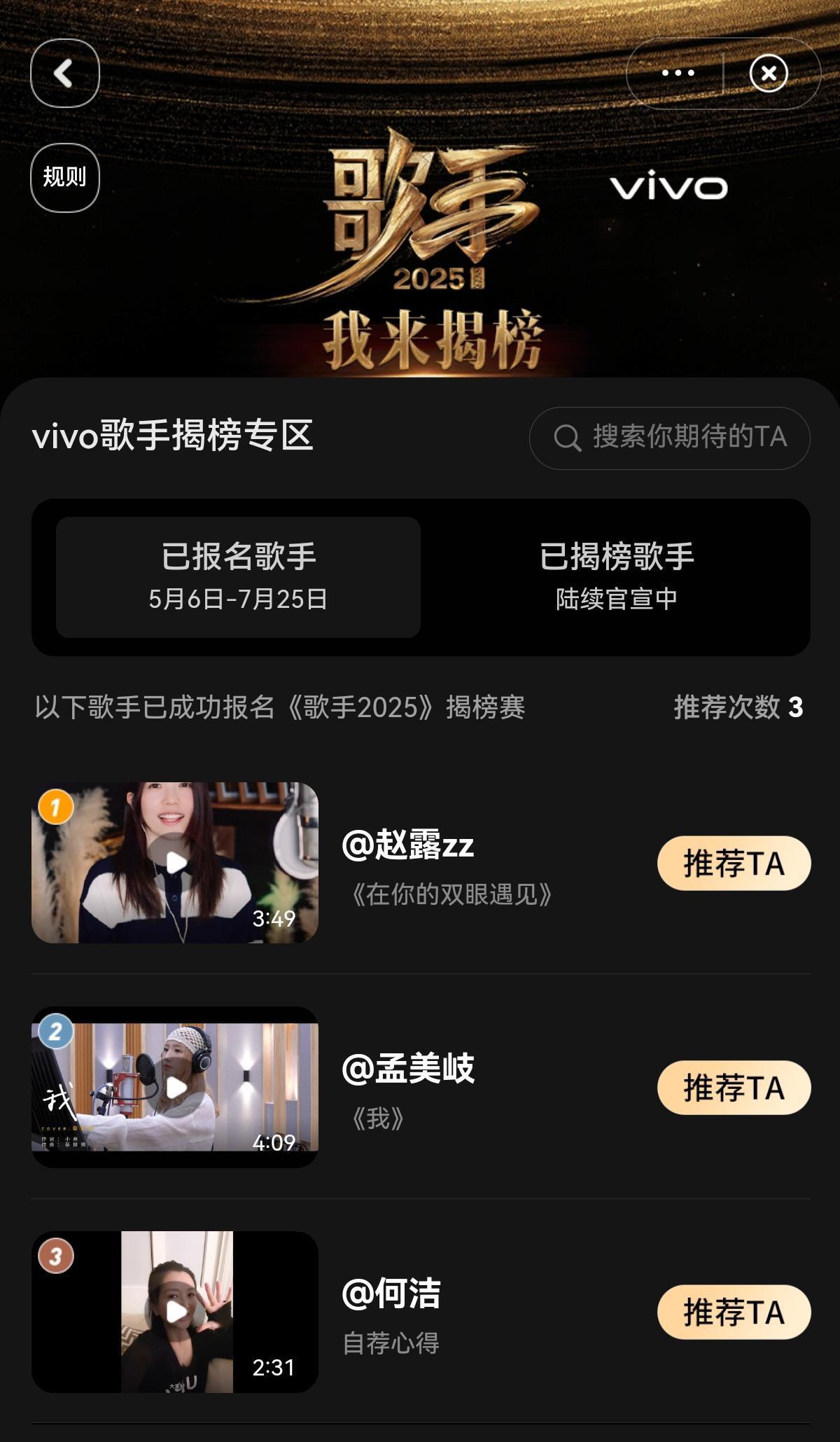
Task: Recommend 孟美岐 with 推荐TA
Action: pyautogui.click(x=734, y=1088)
